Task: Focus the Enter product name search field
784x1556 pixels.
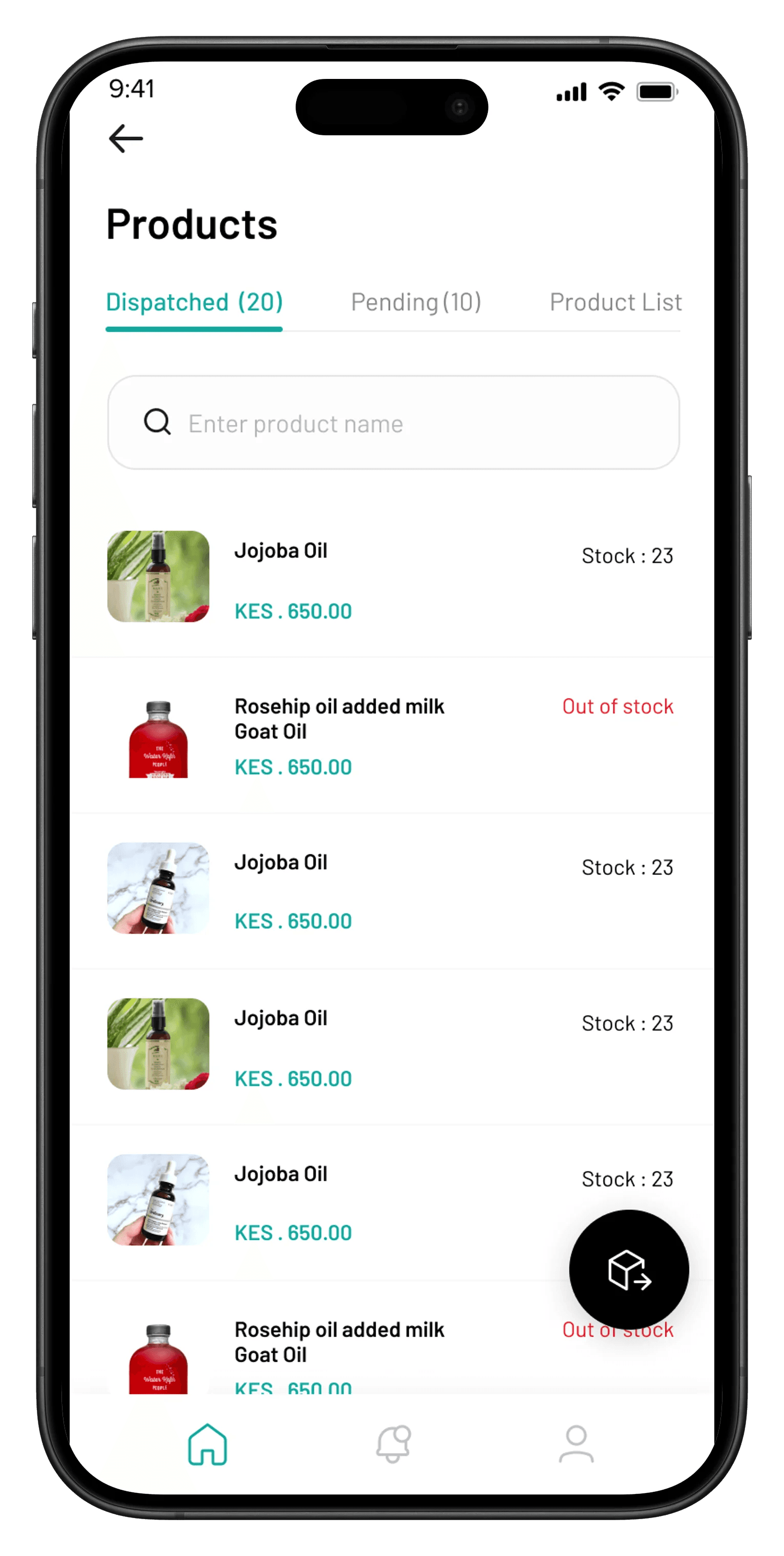Action: coord(393,423)
